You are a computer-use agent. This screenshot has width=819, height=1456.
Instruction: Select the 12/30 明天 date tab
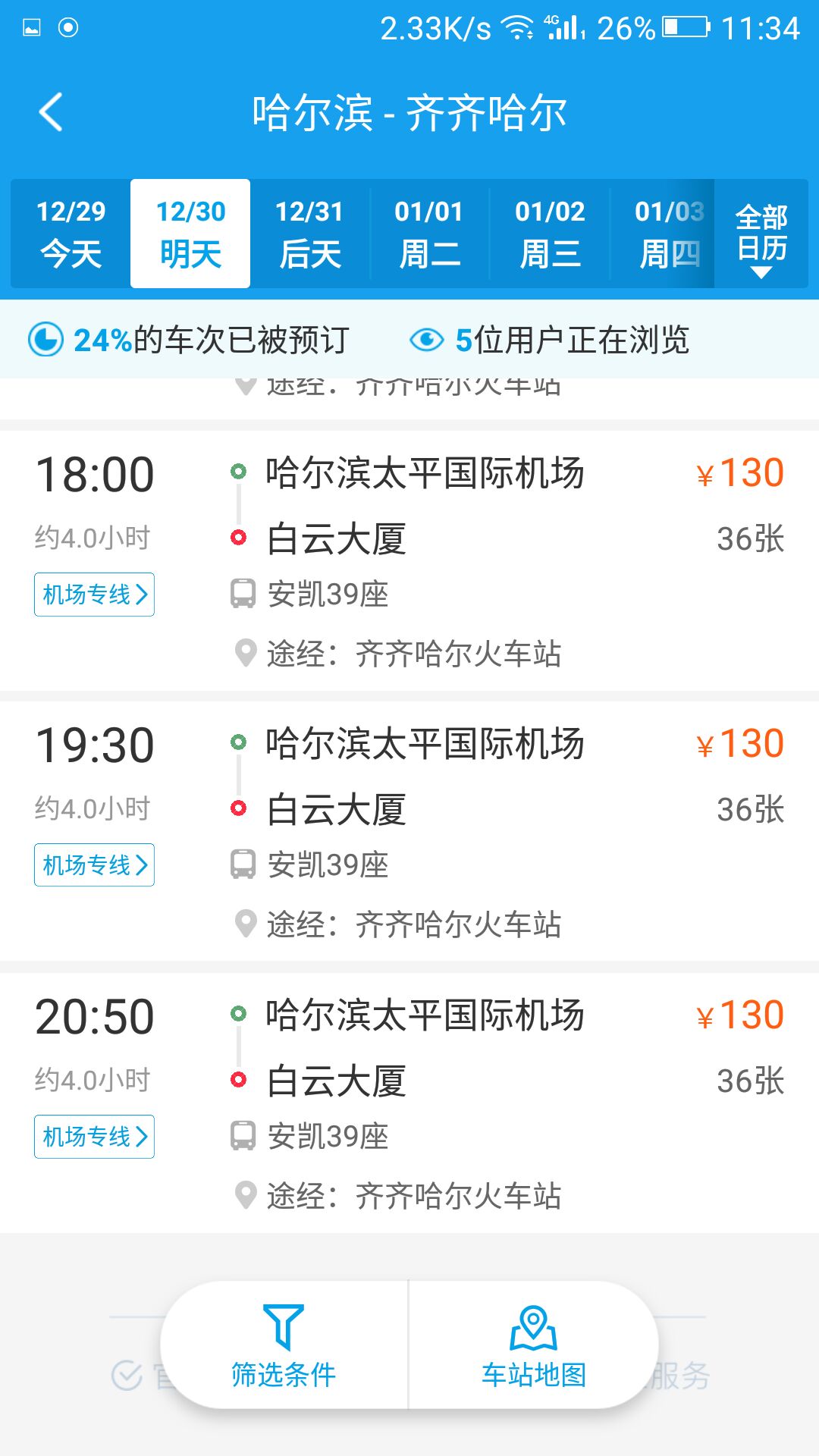coord(190,234)
